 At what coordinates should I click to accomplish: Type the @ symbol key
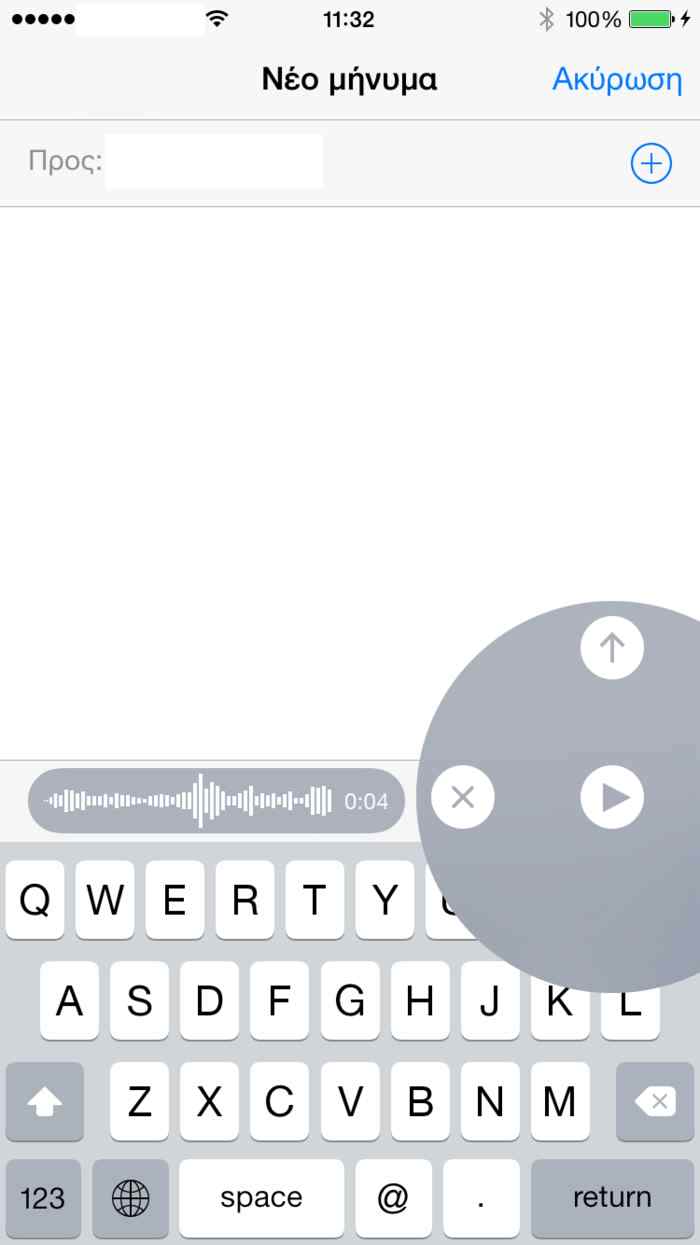point(391,1197)
